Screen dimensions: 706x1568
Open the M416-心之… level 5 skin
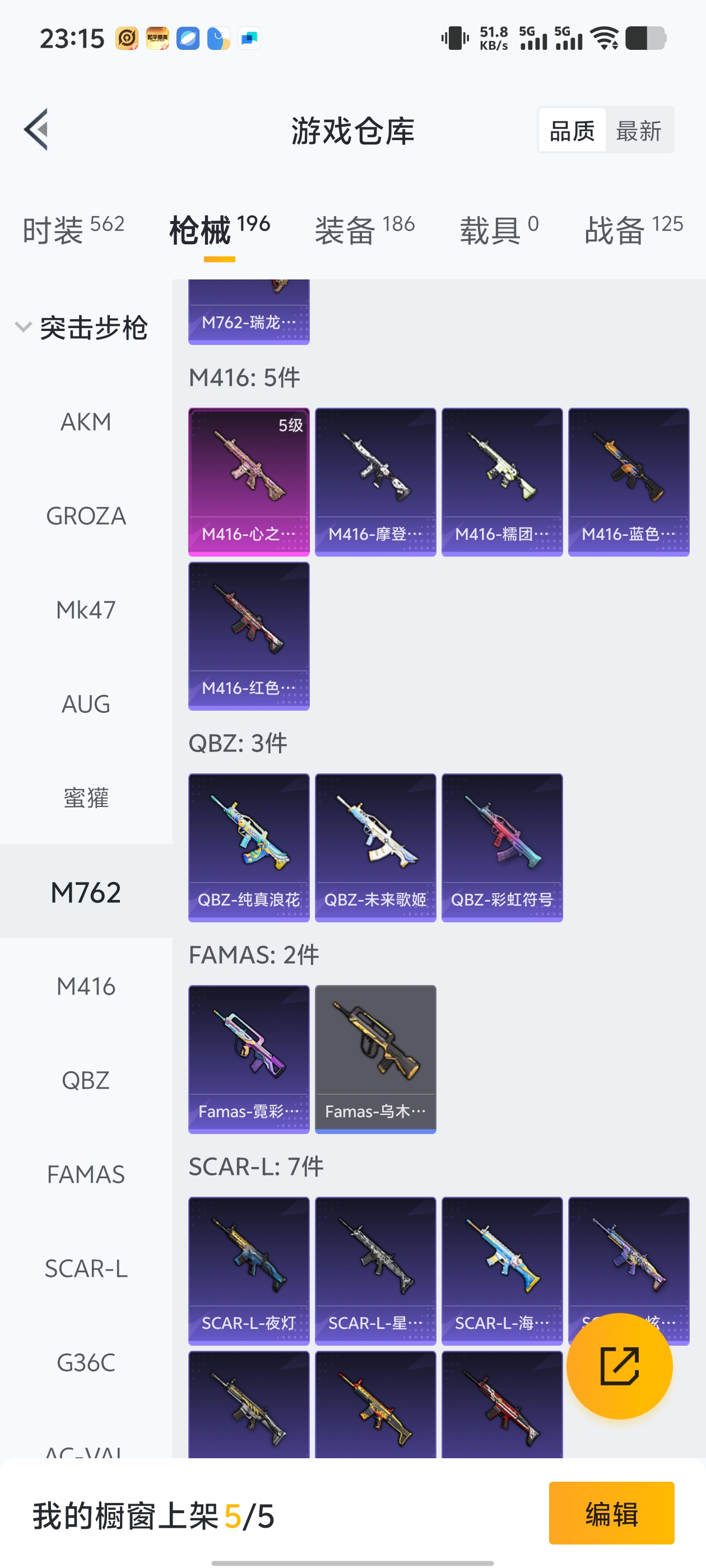coord(249,482)
